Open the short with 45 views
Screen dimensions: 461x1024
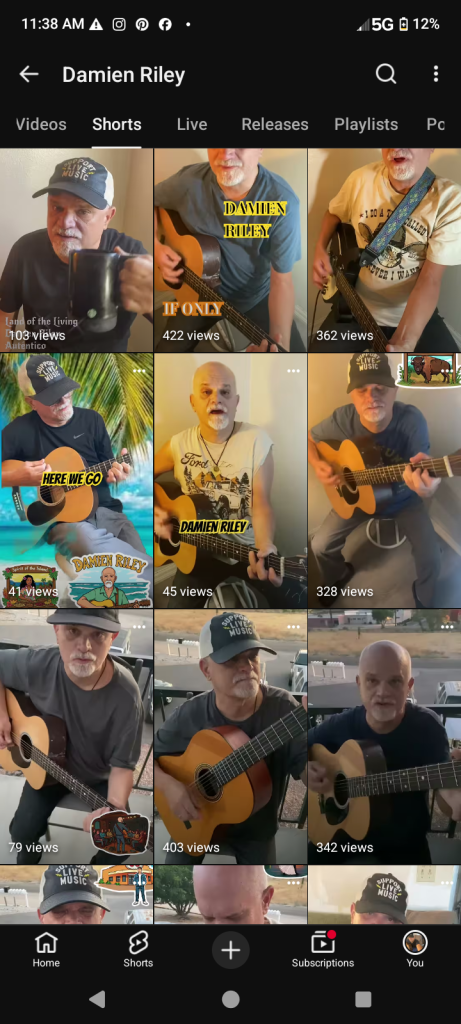tap(230, 481)
